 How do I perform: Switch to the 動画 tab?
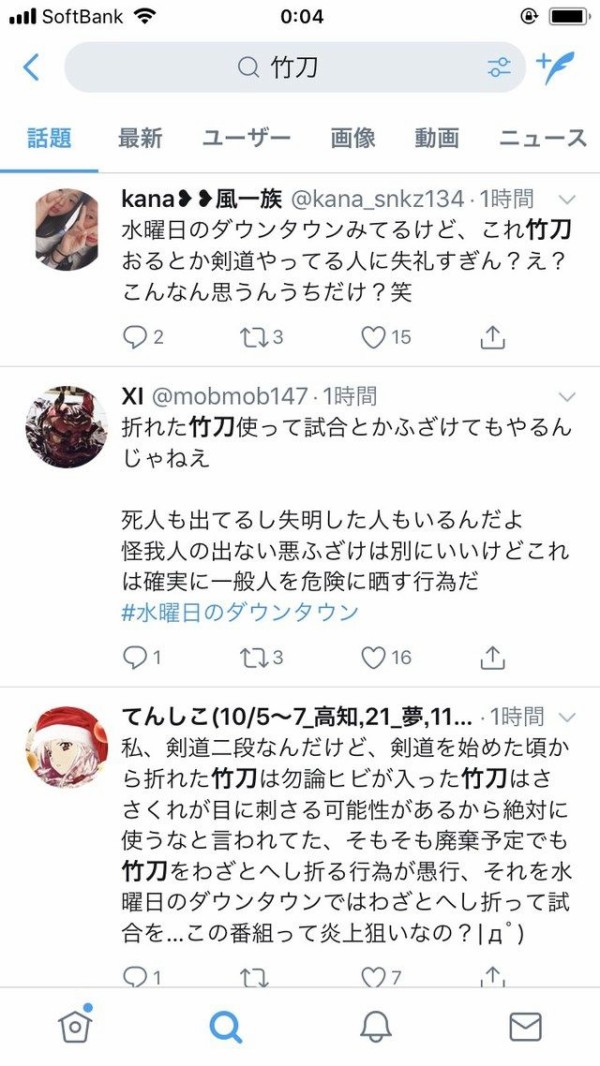click(x=436, y=139)
